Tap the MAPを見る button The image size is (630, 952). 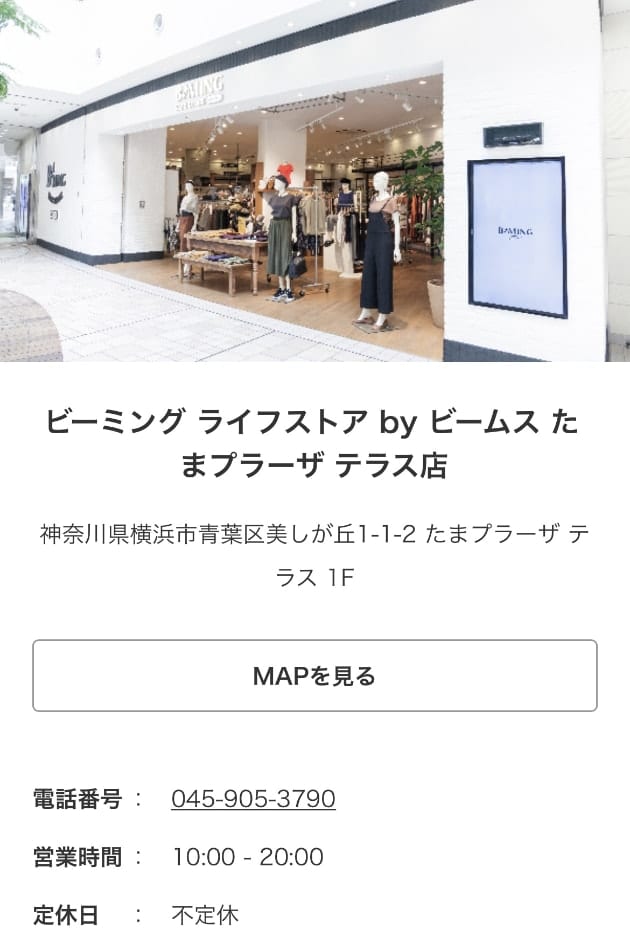(x=314, y=676)
